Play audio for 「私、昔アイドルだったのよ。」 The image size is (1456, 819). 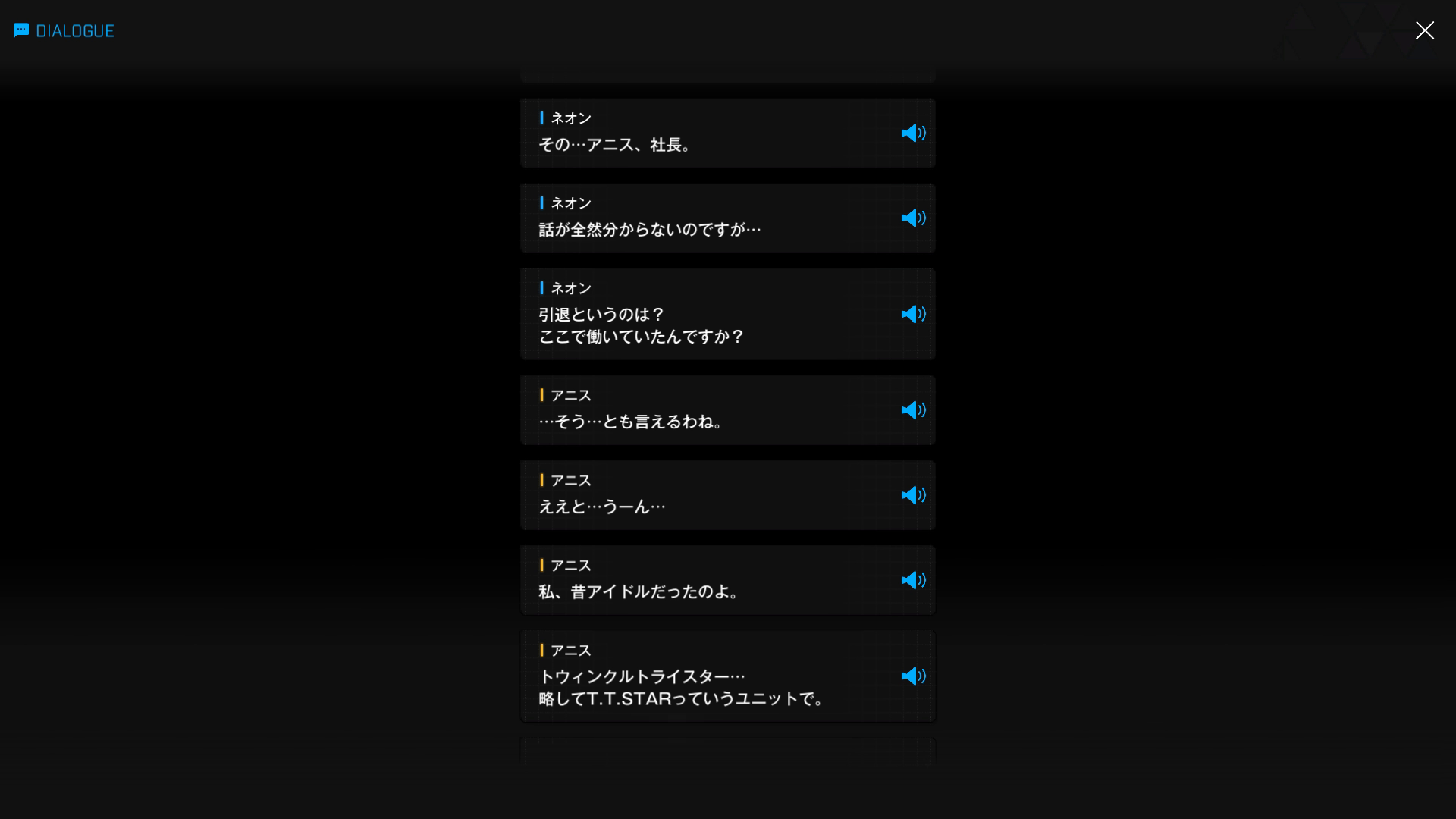pyautogui.click(x=913, y=580)
